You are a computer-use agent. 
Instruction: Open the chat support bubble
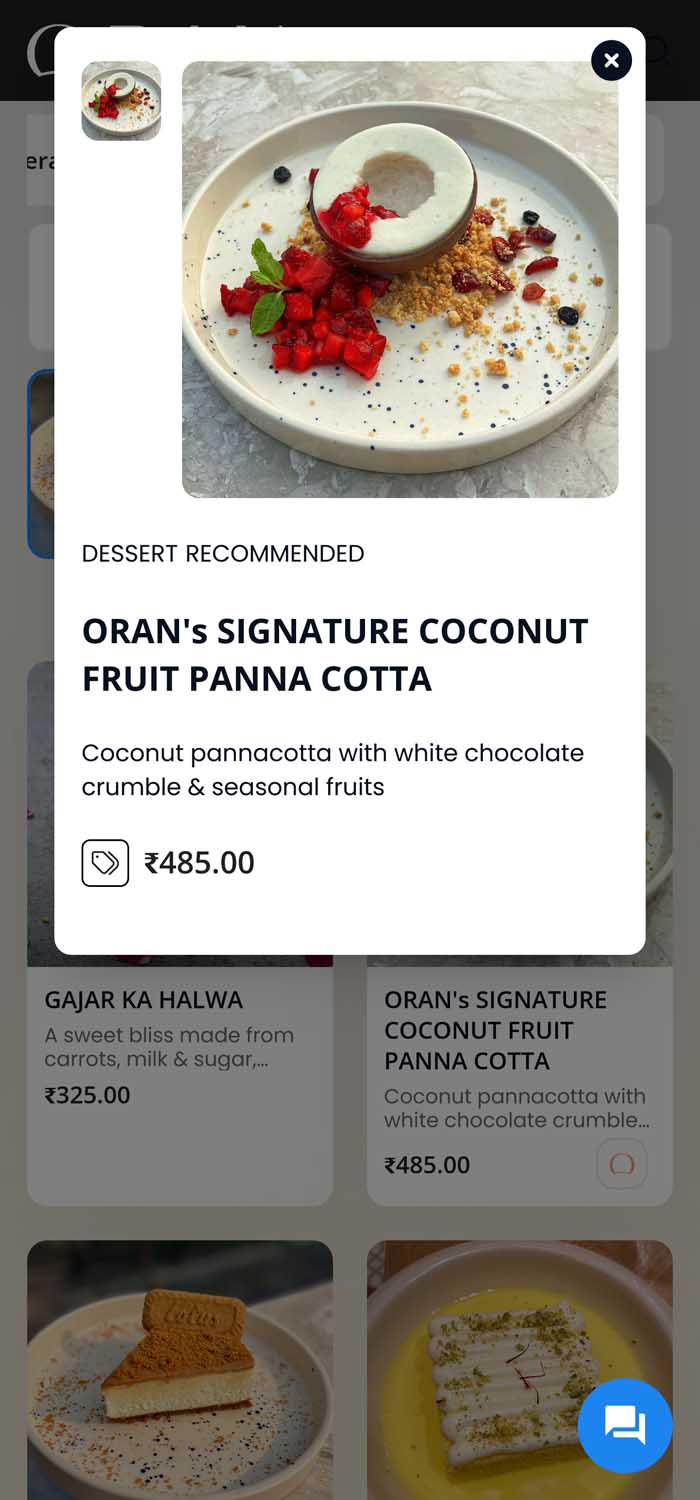[625, 1425]
